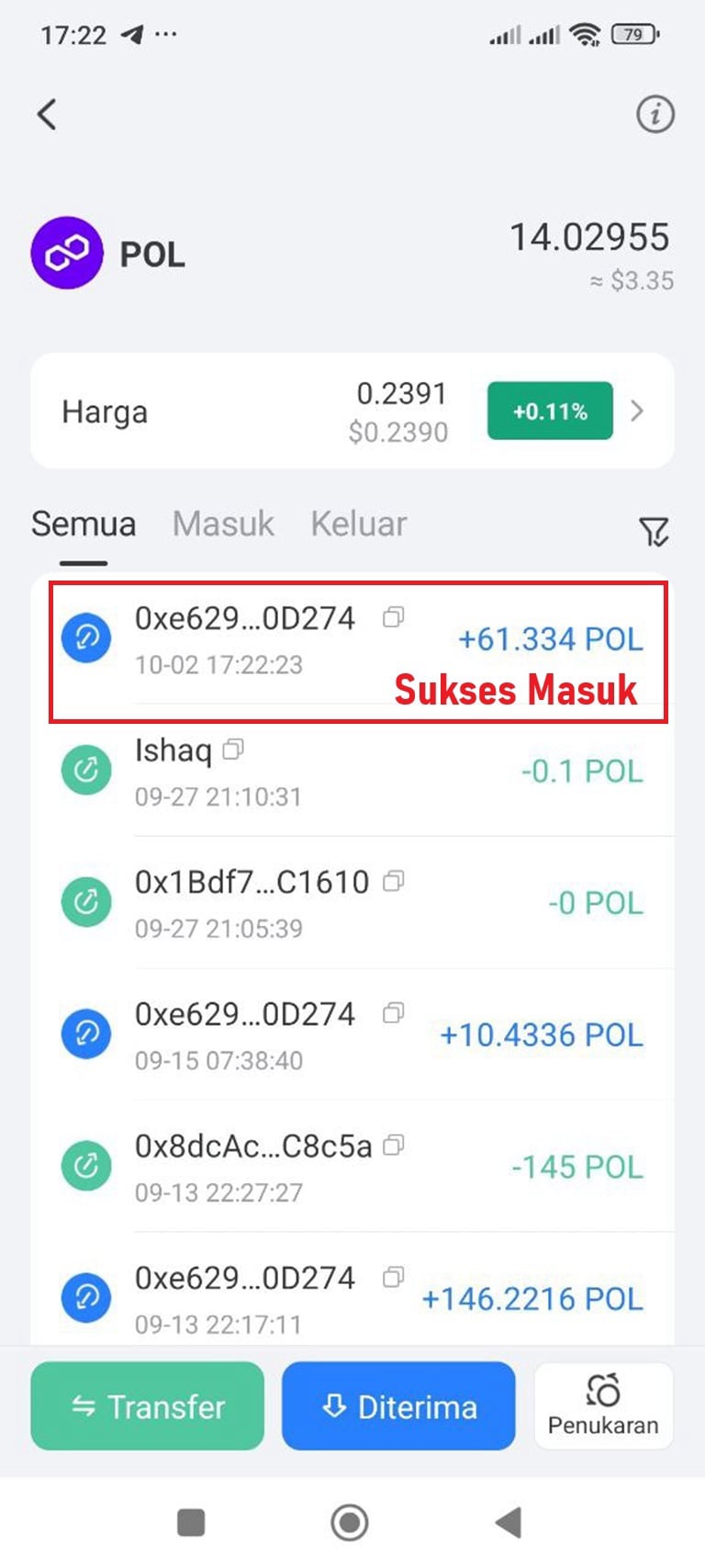Open the Harga price details row

(x=352, y=412)
